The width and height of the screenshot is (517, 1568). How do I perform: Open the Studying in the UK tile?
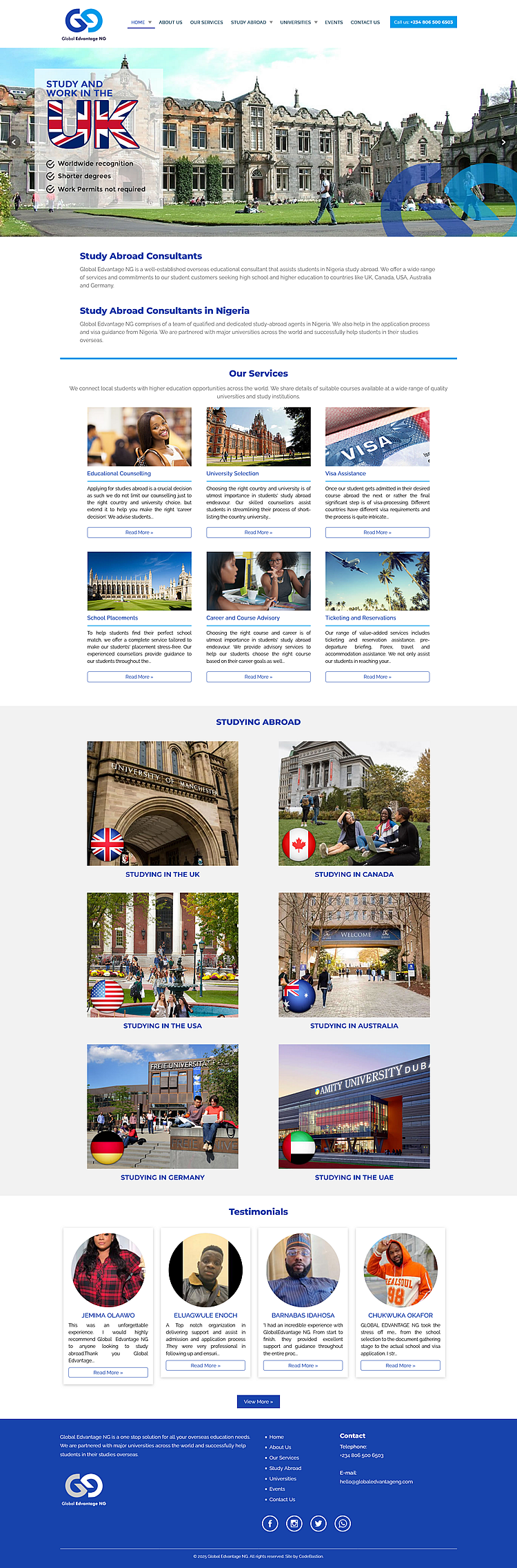coord(163,804)
